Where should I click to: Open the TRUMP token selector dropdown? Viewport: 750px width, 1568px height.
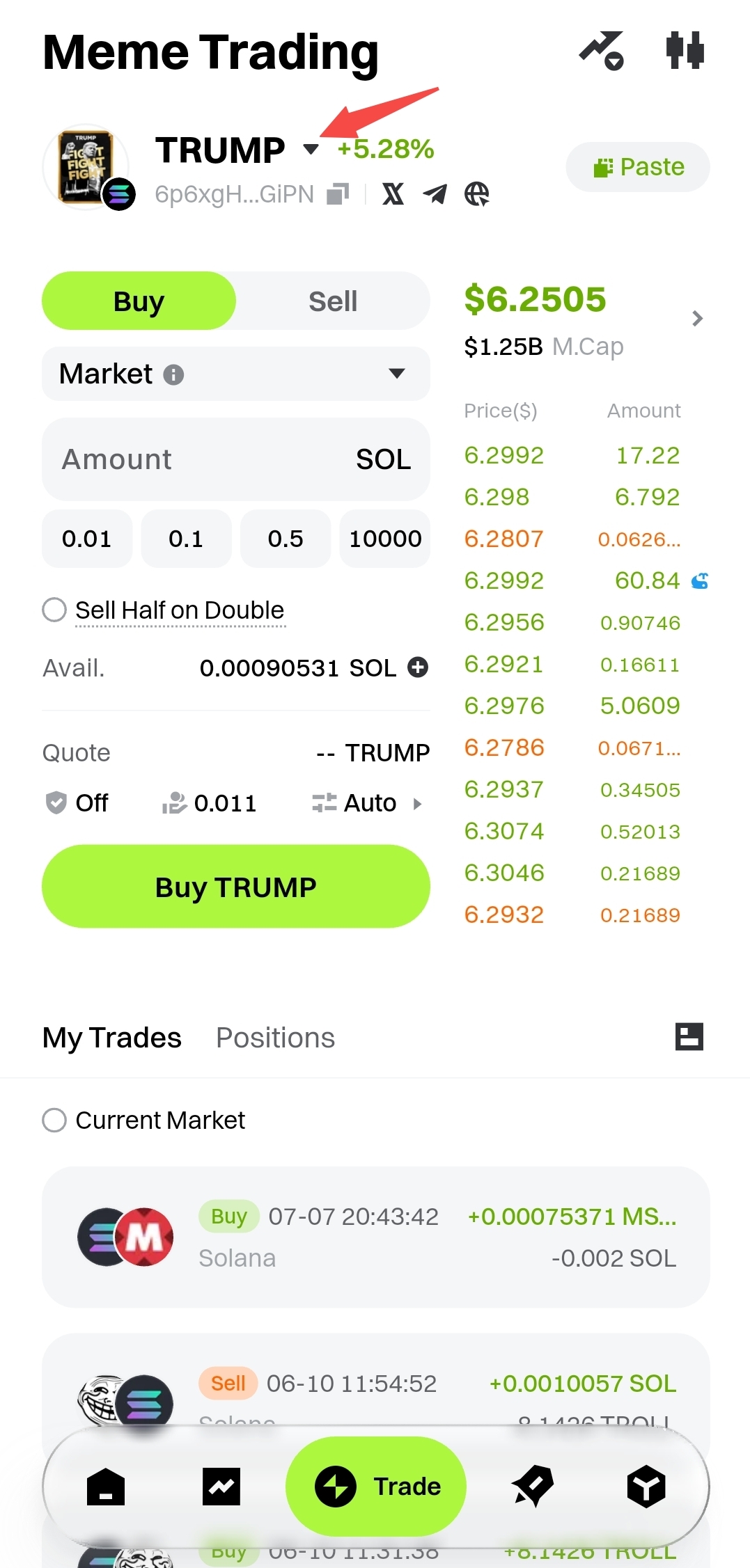pyautogui.click(x=311, y=149)
